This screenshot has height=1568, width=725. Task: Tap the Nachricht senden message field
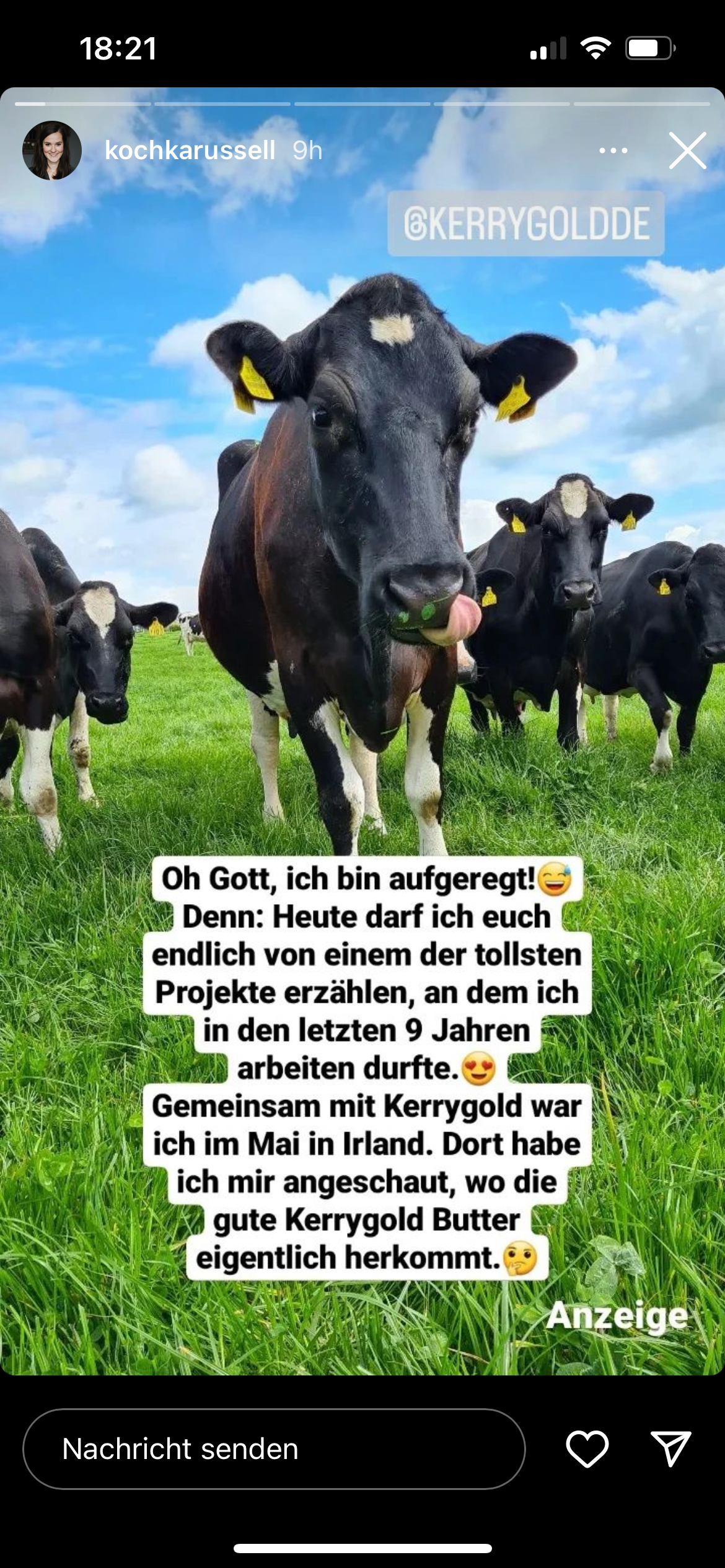pyautogui.click(x=273, y=1449)
